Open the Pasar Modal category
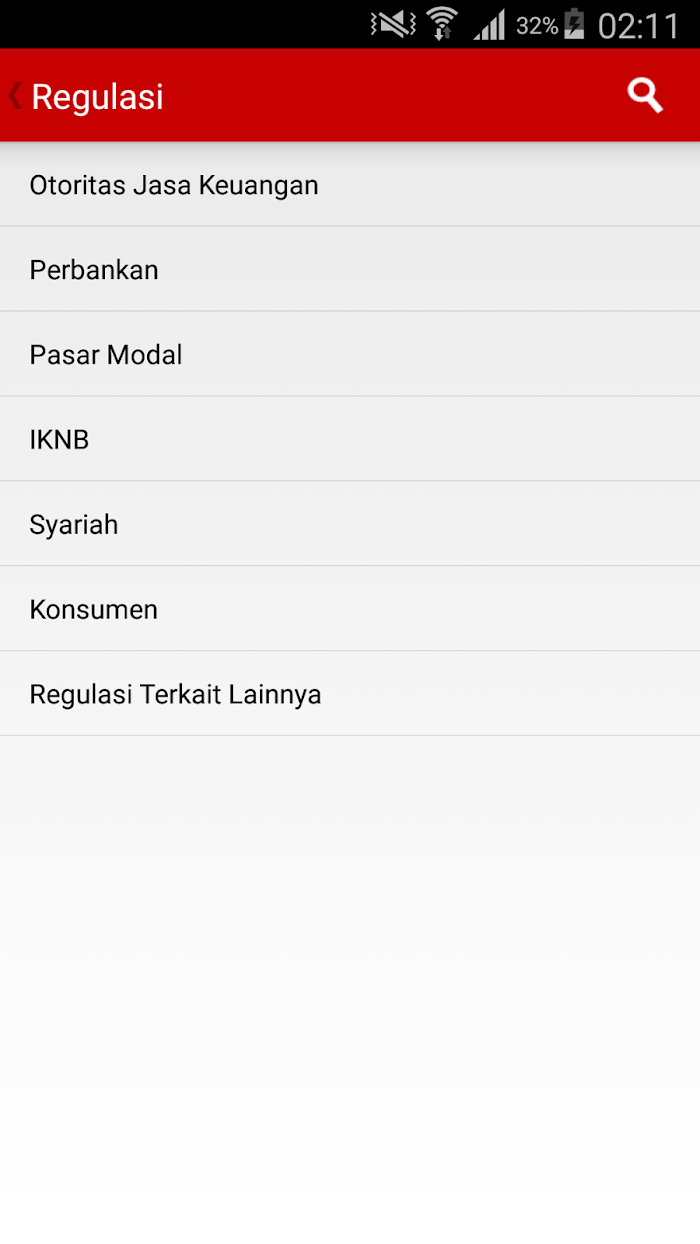This screenshot has width=700, height=1244. click(x=350, y=354)
